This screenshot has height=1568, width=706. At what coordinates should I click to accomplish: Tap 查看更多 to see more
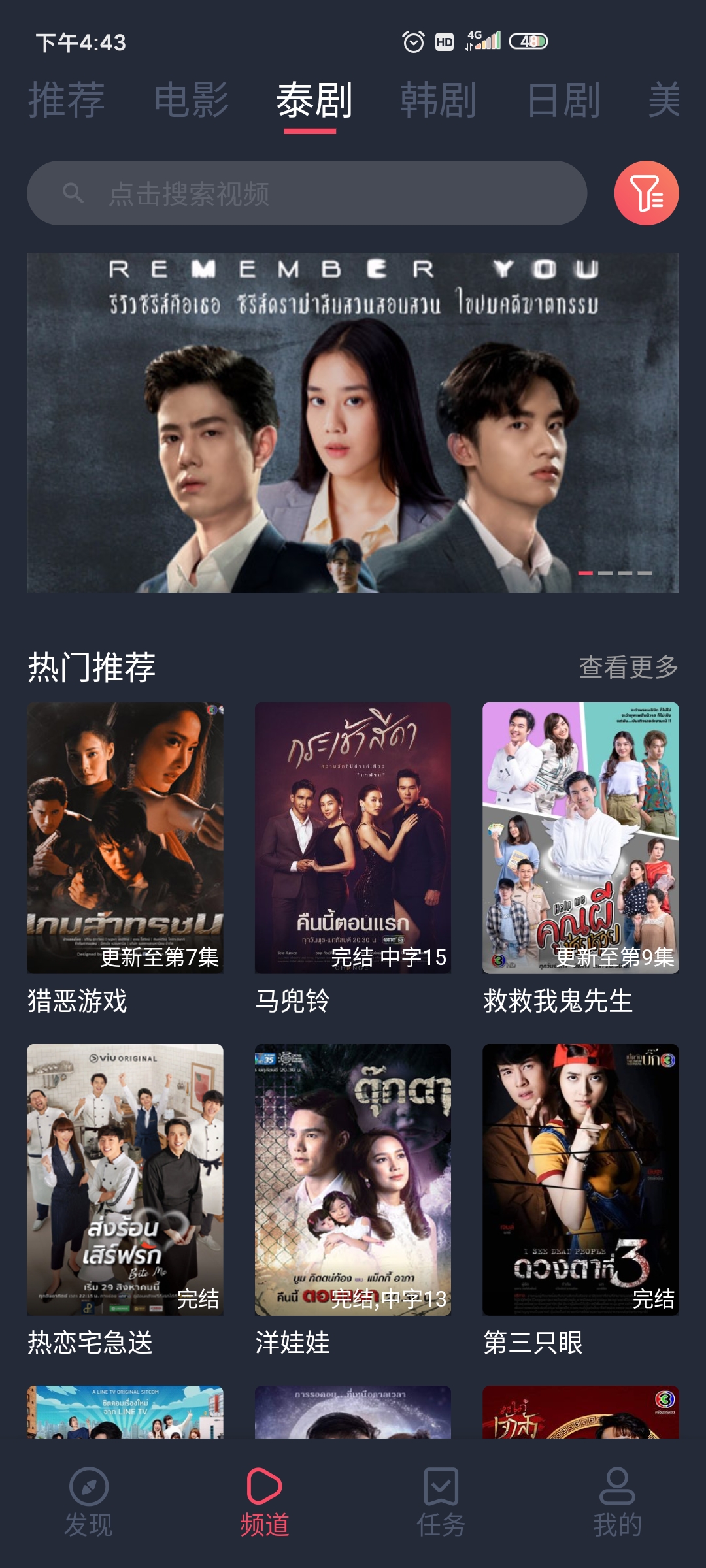(x=628, y=667)
